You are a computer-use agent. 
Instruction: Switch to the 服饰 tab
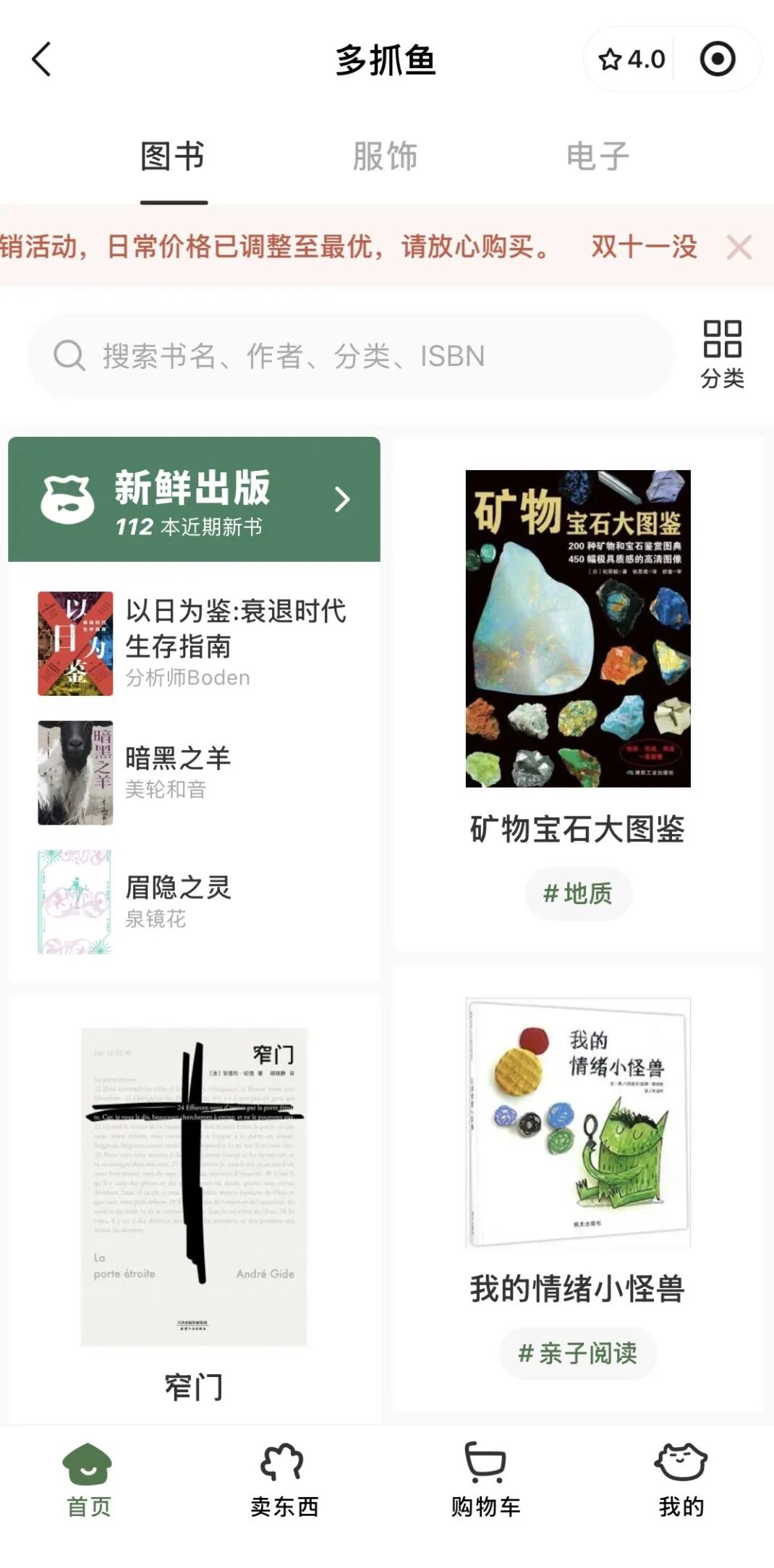tap(385, 157)
